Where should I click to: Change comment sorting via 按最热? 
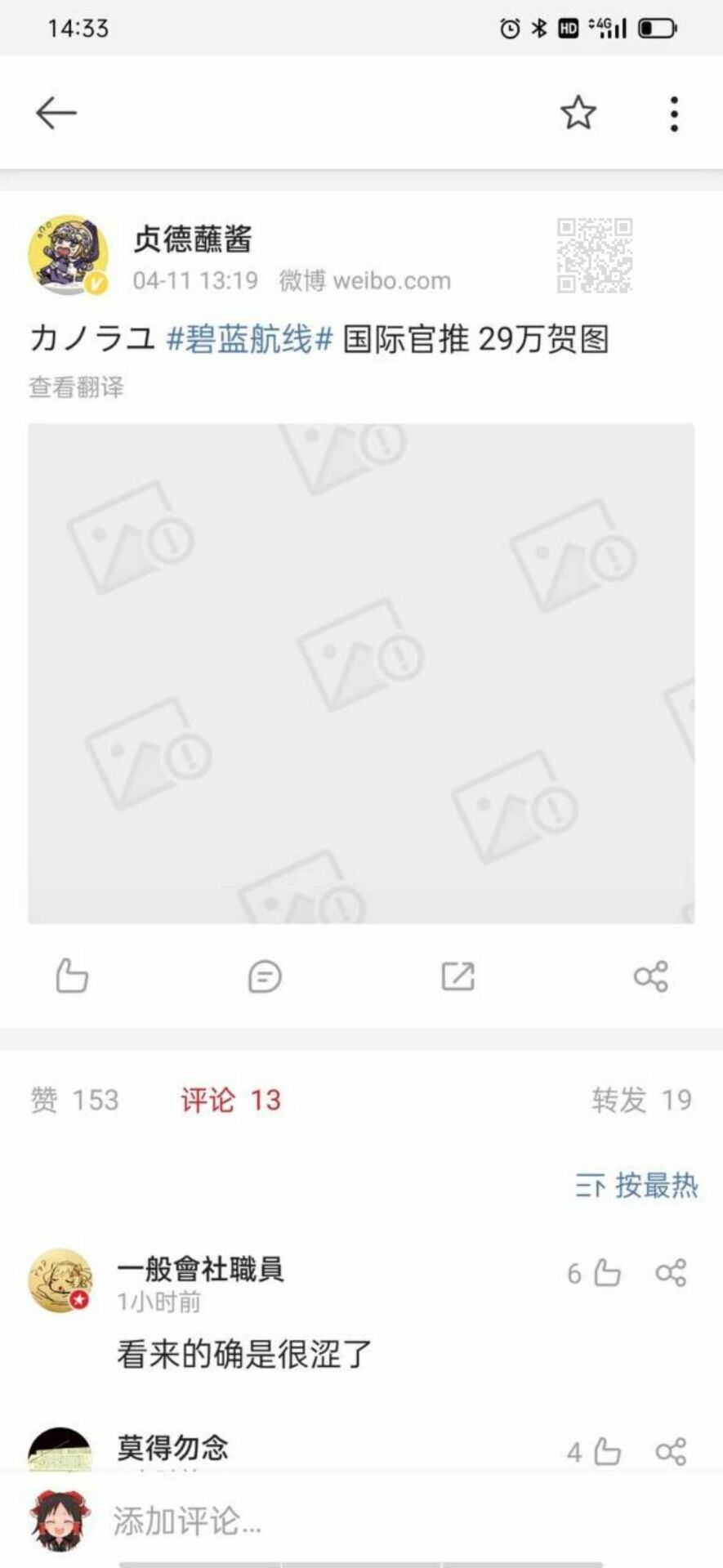(637, 1185)
